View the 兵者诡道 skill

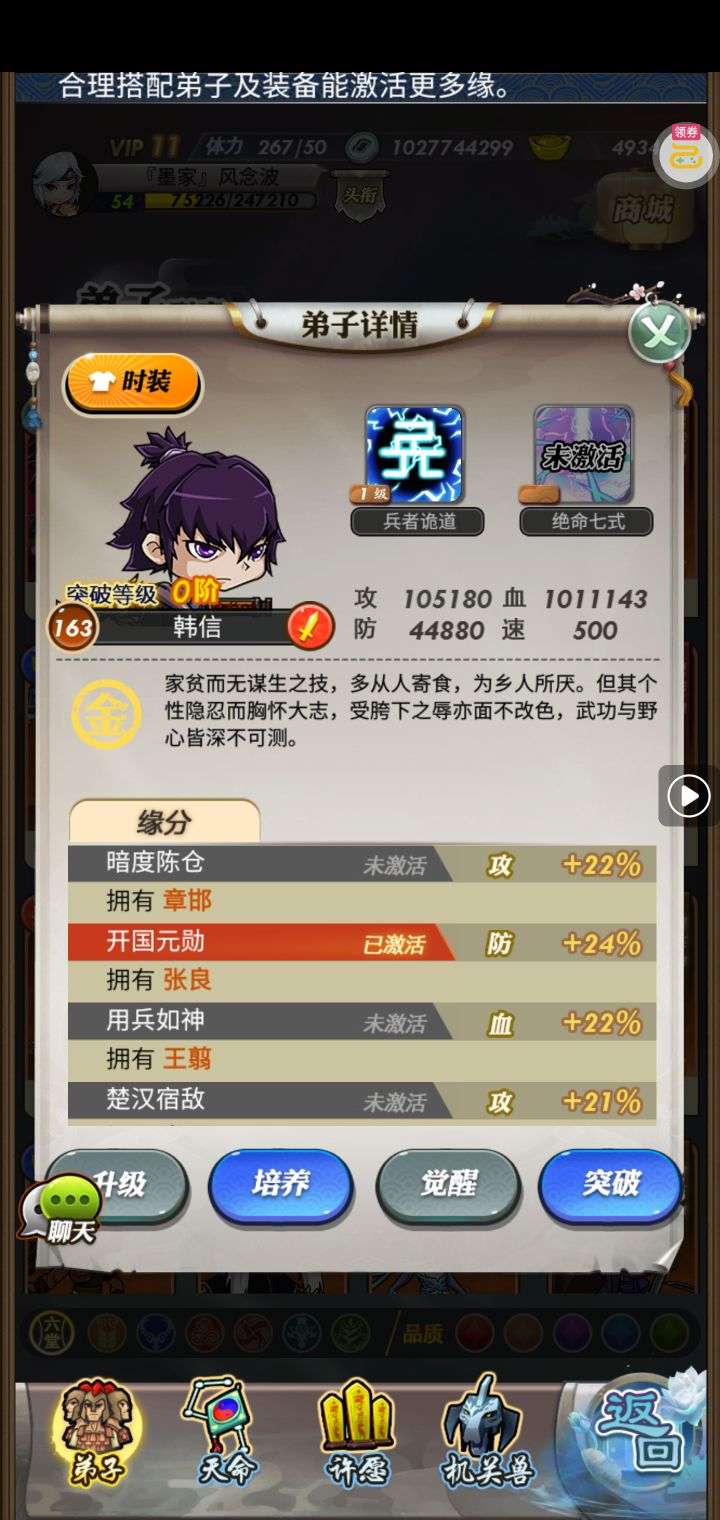tap(415, 455)
